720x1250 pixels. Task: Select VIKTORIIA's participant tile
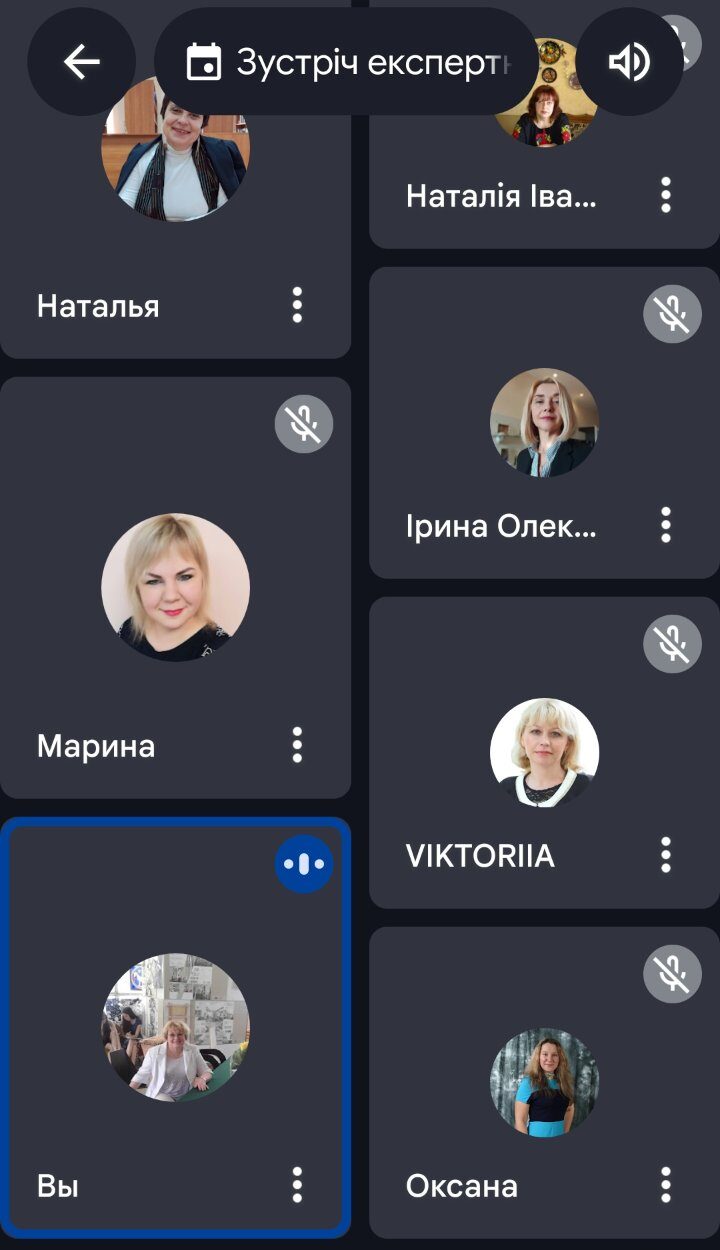(544, 752)
